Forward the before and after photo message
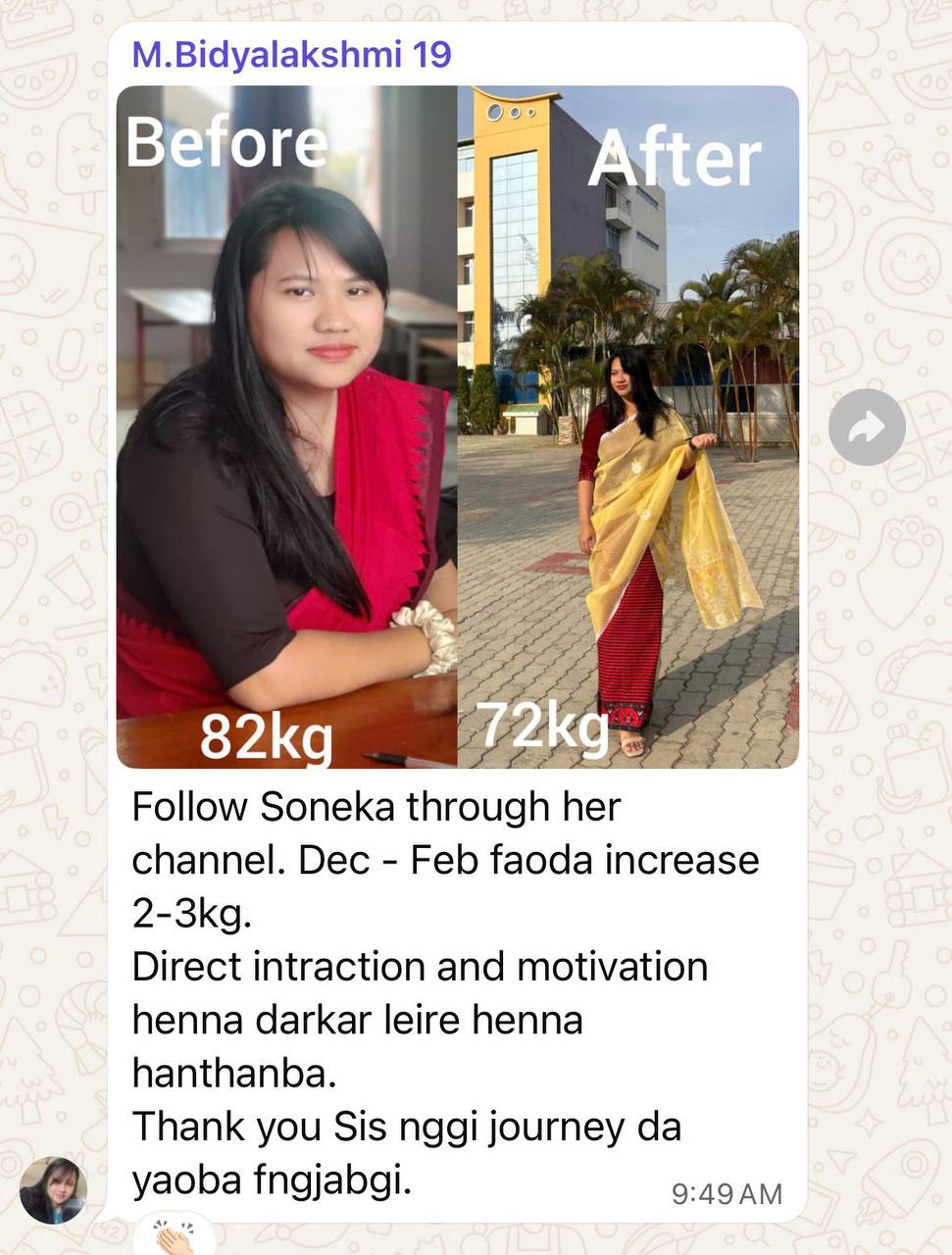This screenshot has height=1255, width=952. point(866,427)
